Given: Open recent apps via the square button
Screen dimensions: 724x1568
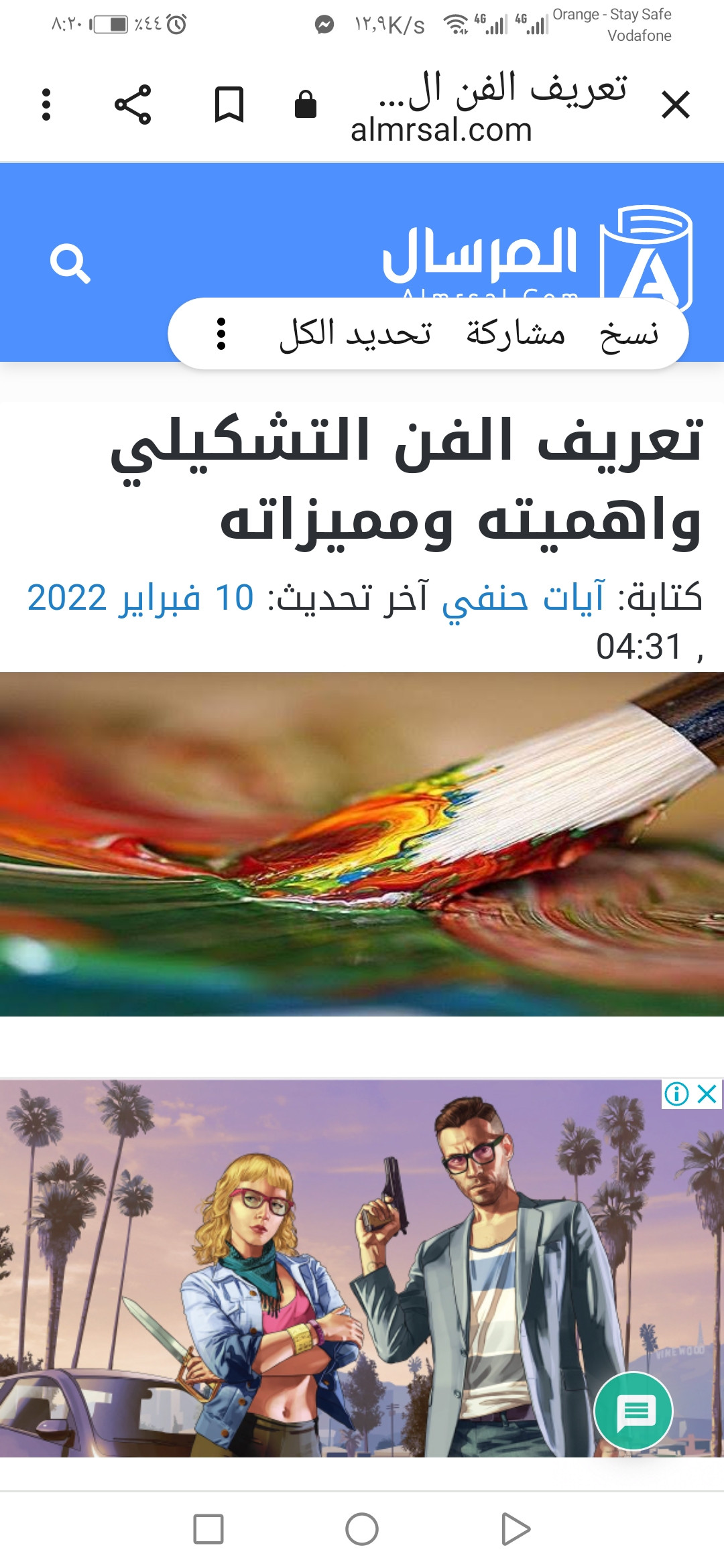Looking at the screenshot, I should [208, 1529].
